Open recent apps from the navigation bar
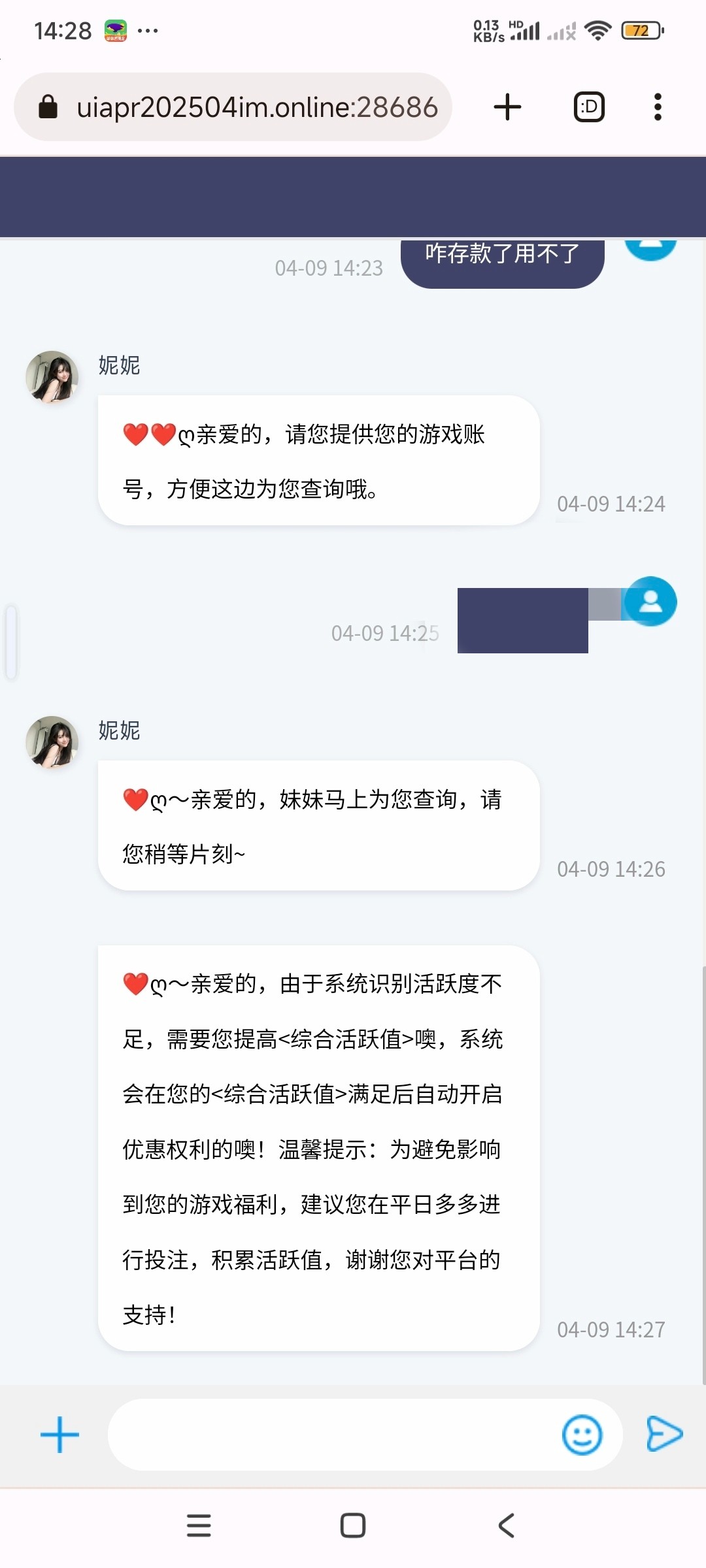Image resolution: width=706 pixels, height=1568 pixels. click(x=199, y=1526)
